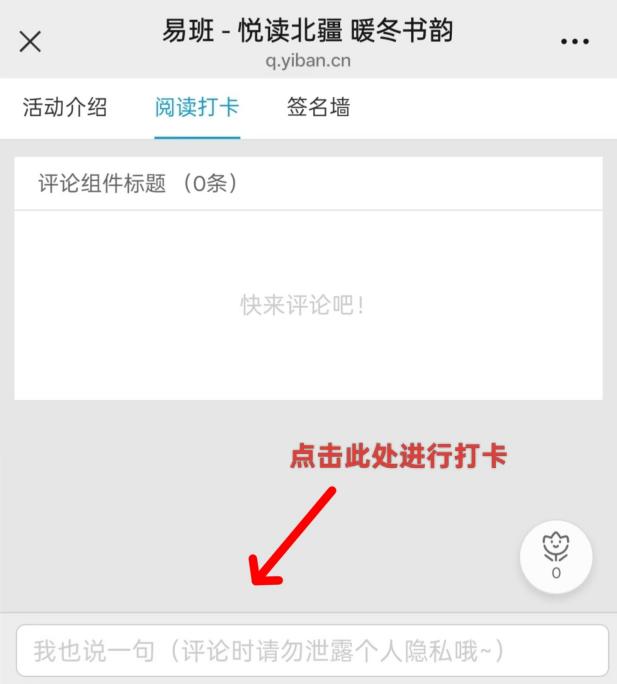Screen dimensions: 617x684
Task: Select the 阅读打卡 tab
Action: pyautogui.click(x=197, y=108)
